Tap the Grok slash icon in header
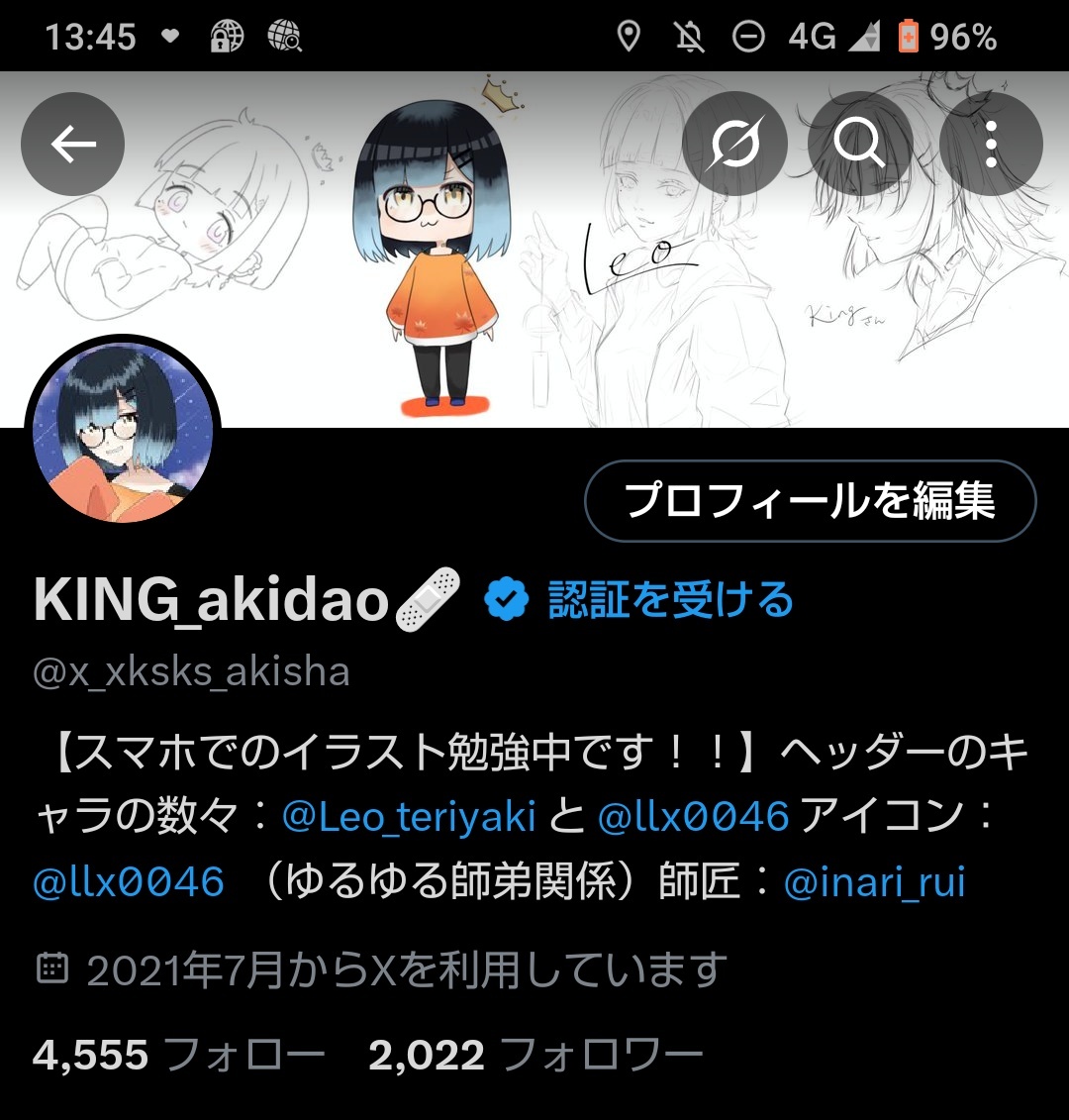The width and height of the screenshot is (1069, 1120). pos(735,145)
